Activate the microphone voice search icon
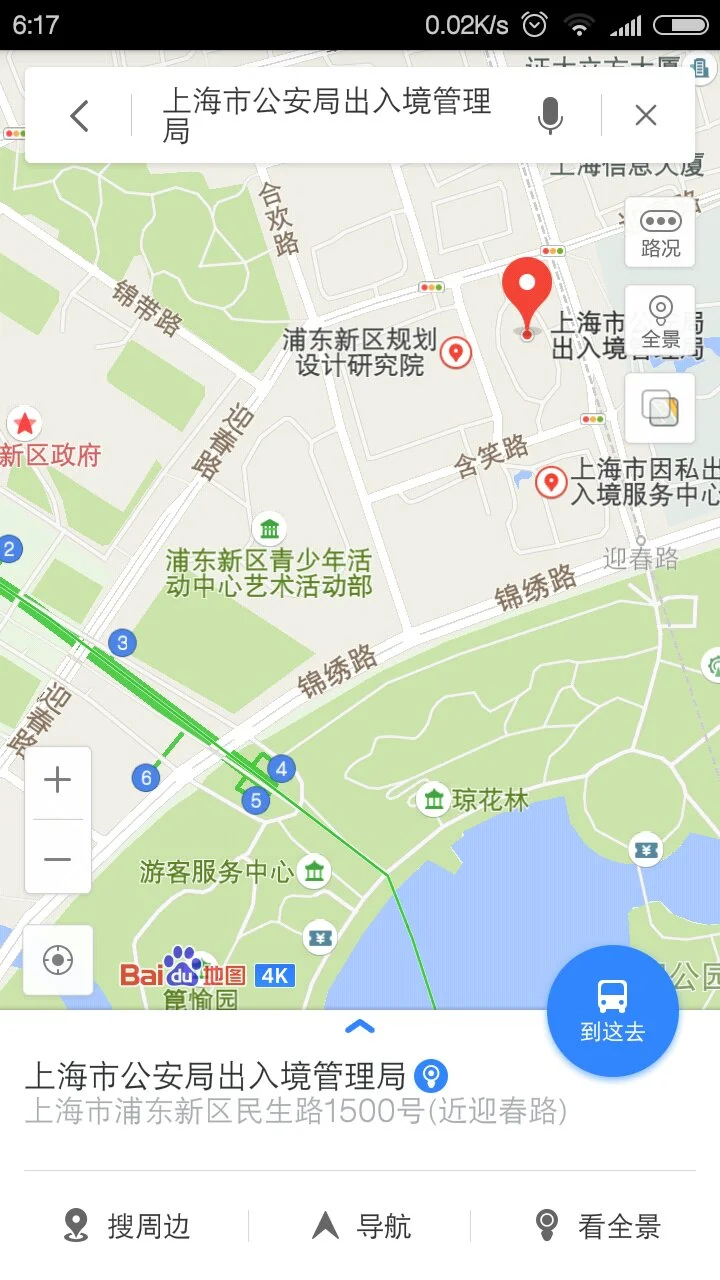 pyautogui.click(x=549, y=115)
